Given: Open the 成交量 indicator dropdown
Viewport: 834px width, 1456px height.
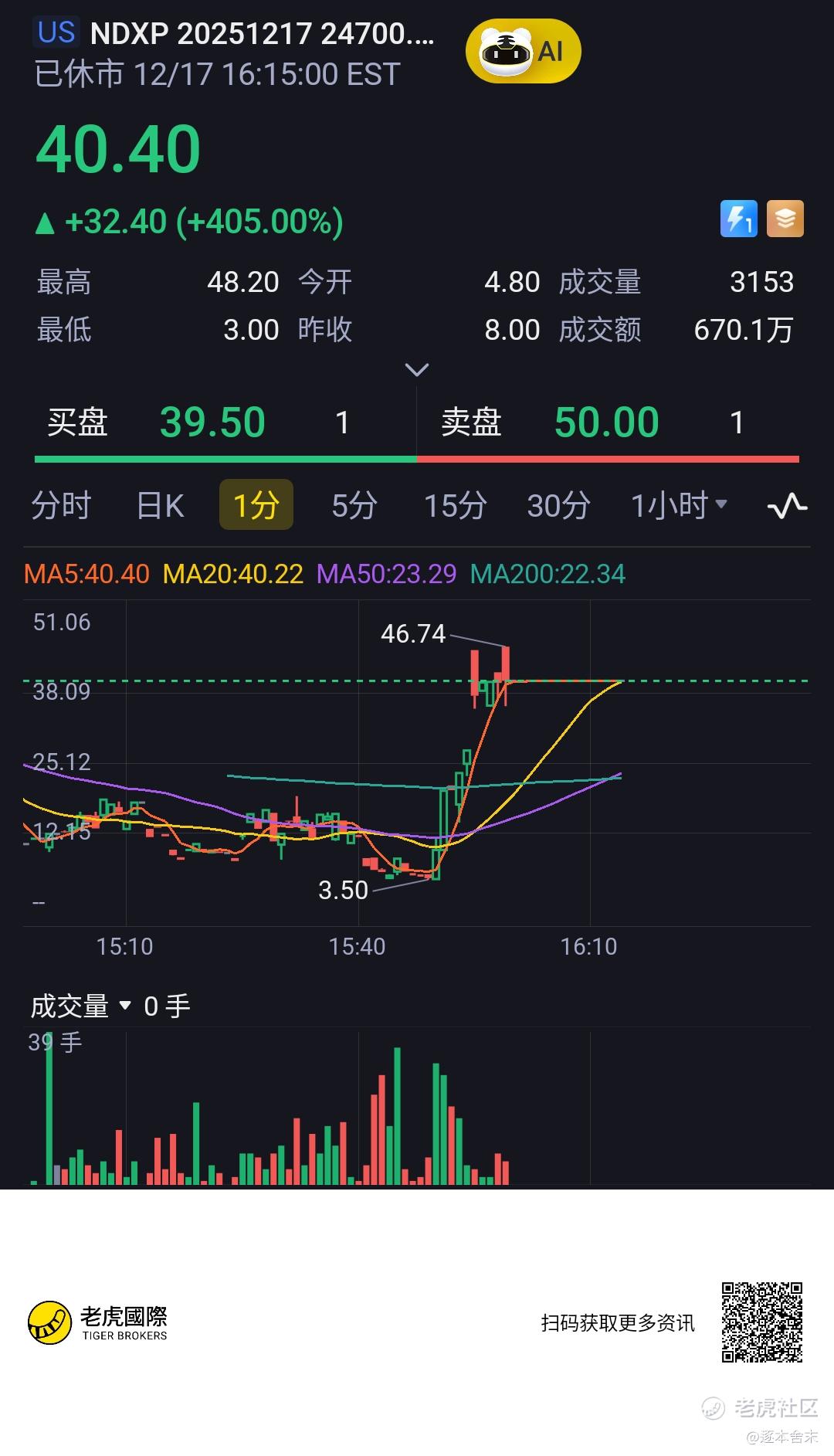Looking at the screenshot, I should tap(81, 1006).
